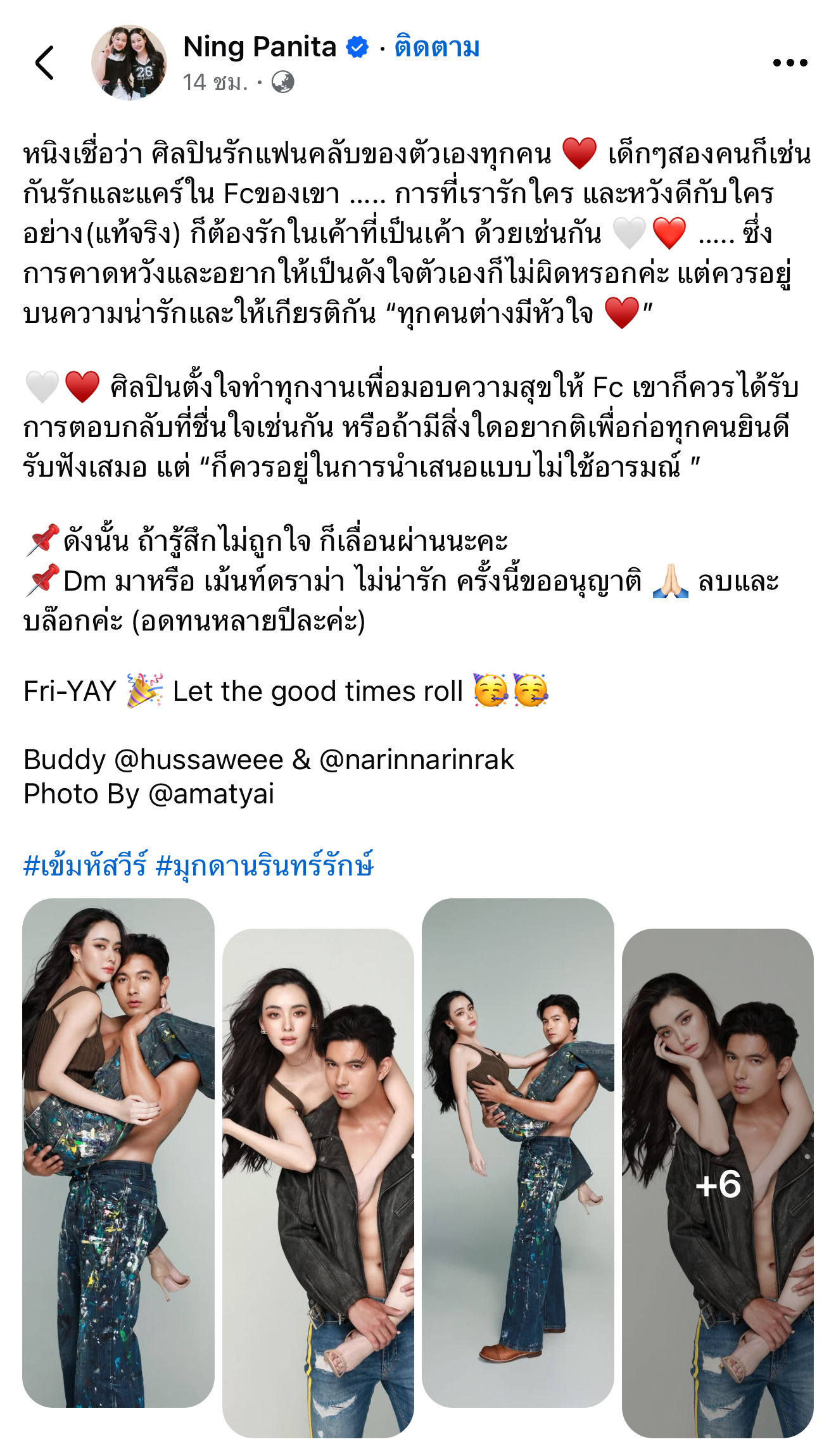
Task: View the first photo of the couple
Action: [x=118, y=1152]
